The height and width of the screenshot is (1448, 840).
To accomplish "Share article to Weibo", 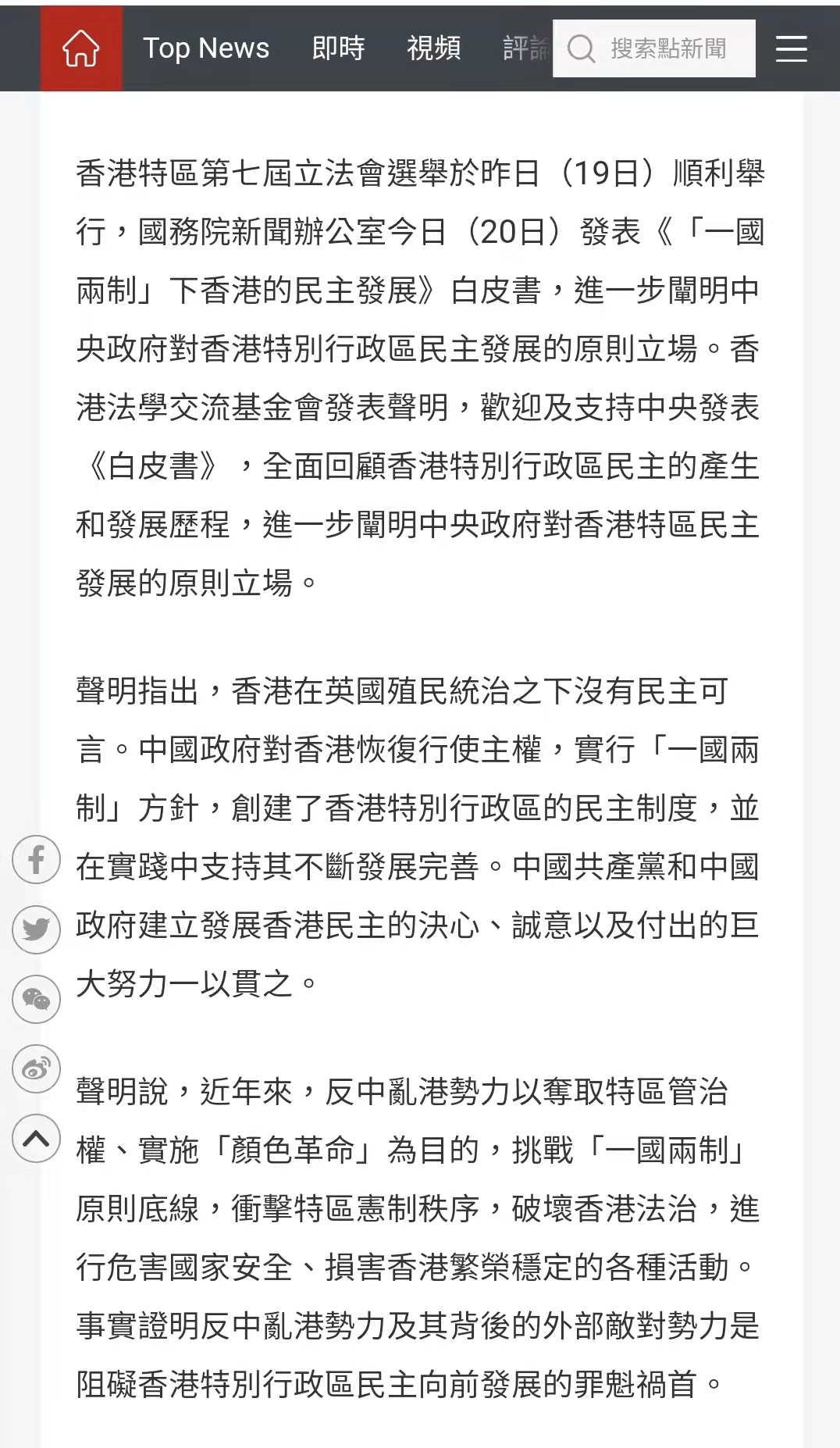I will (x=36, y=1068).
